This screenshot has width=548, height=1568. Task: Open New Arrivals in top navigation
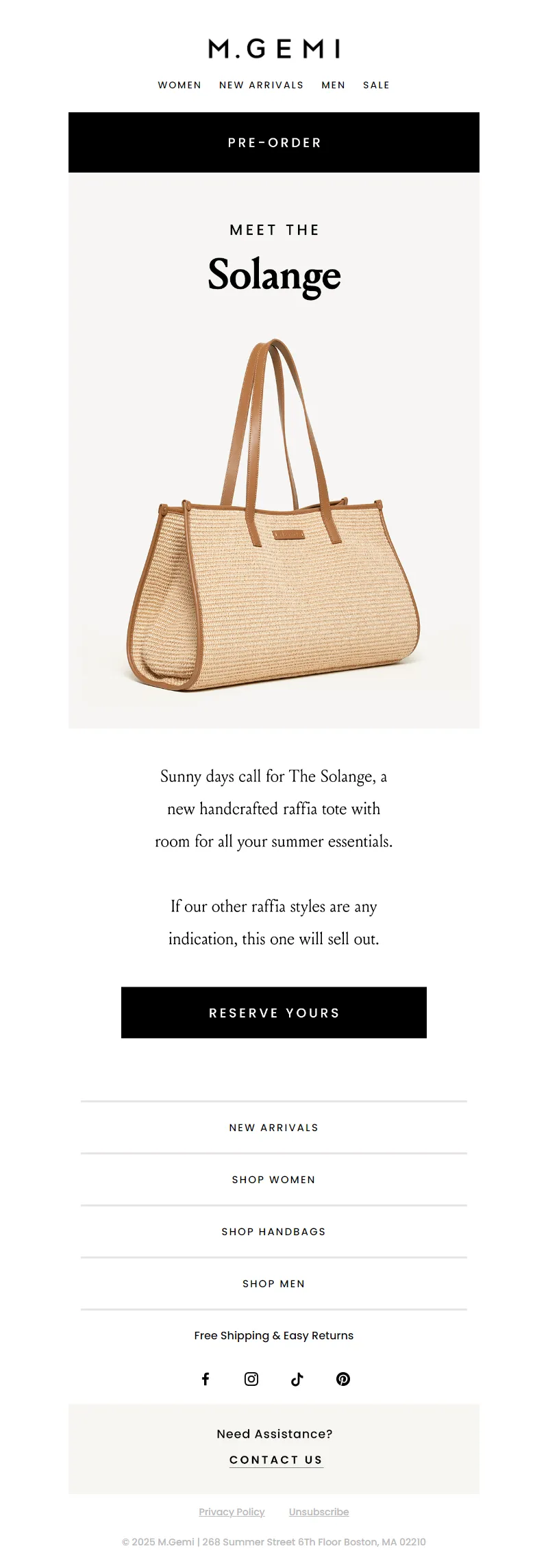click(x=261, y=85)
